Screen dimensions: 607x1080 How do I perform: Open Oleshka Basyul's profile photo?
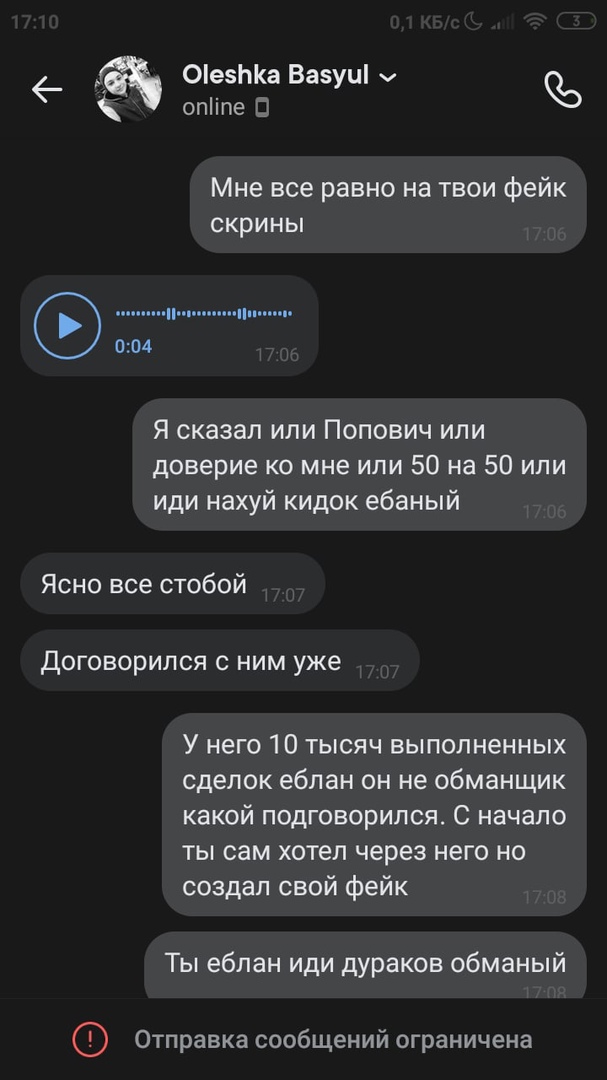coord(128,90)
